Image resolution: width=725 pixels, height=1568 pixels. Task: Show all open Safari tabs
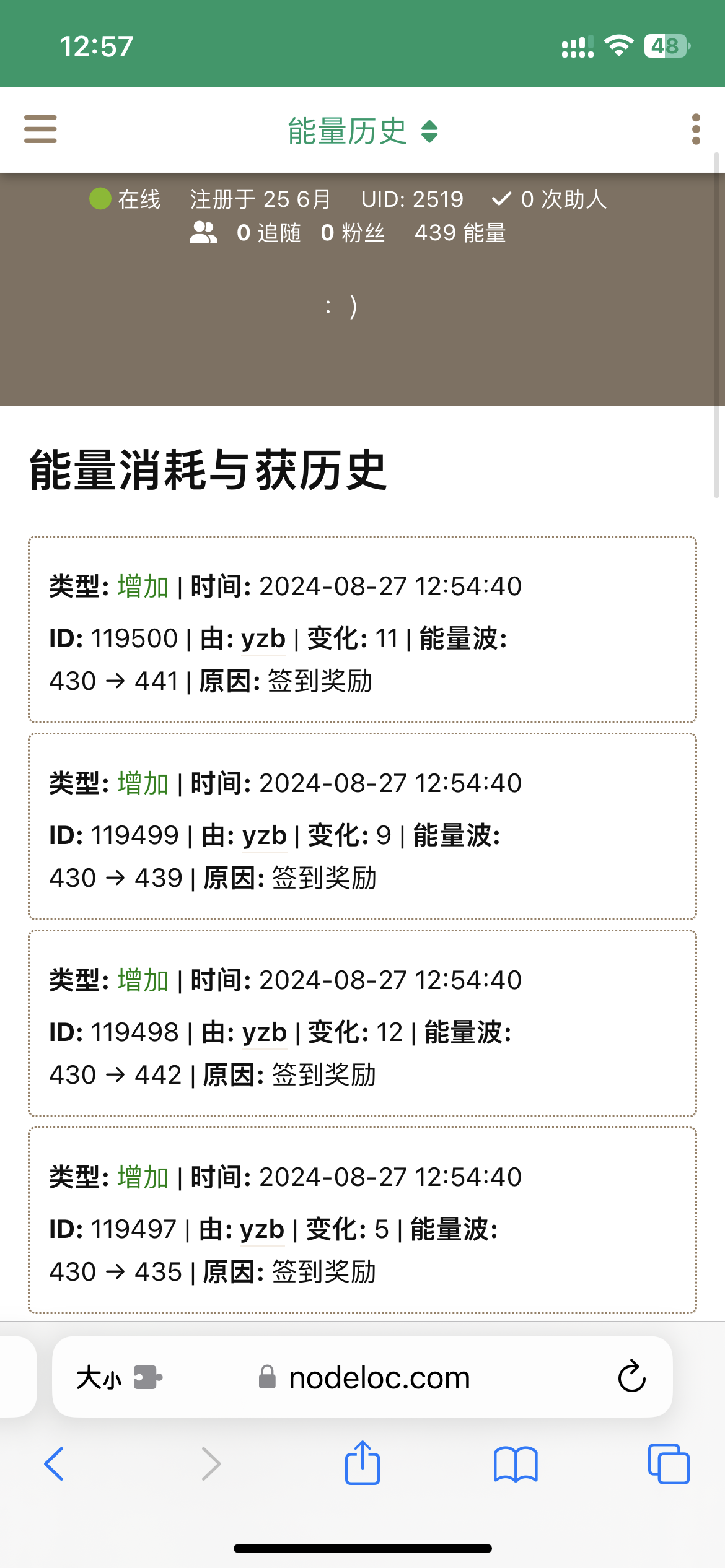click(x=669, y=1464)
